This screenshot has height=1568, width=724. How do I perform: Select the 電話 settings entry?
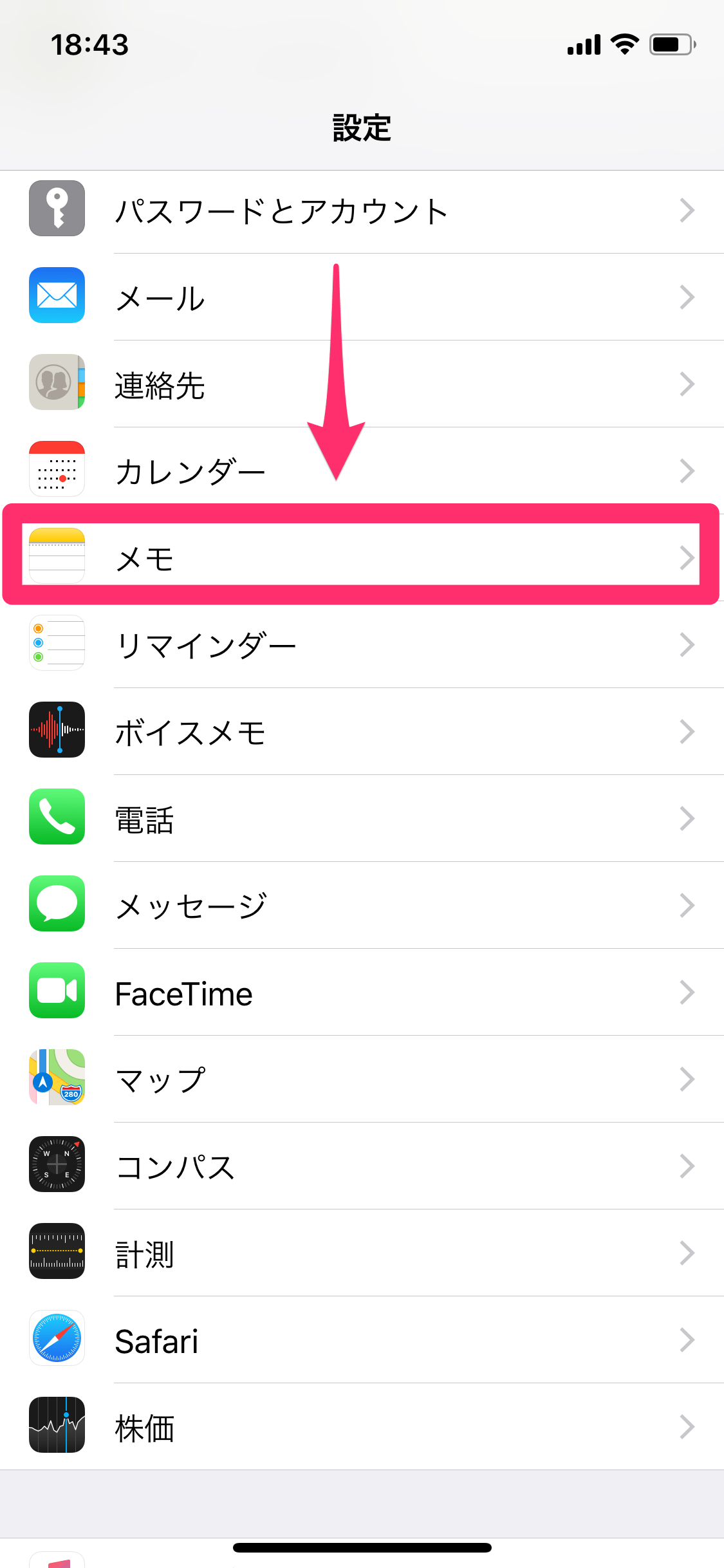click(362, 818)
